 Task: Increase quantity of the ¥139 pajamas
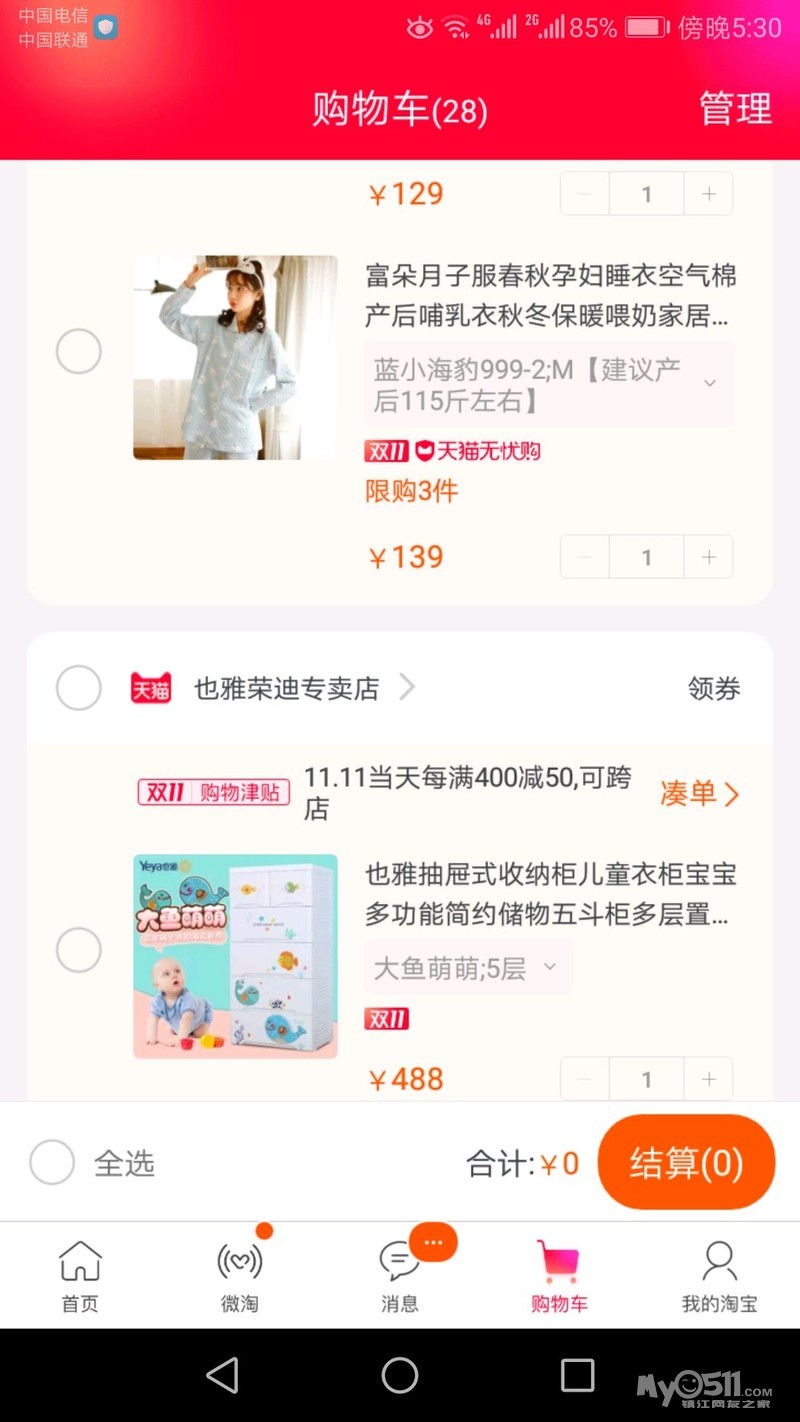[709, 557]
